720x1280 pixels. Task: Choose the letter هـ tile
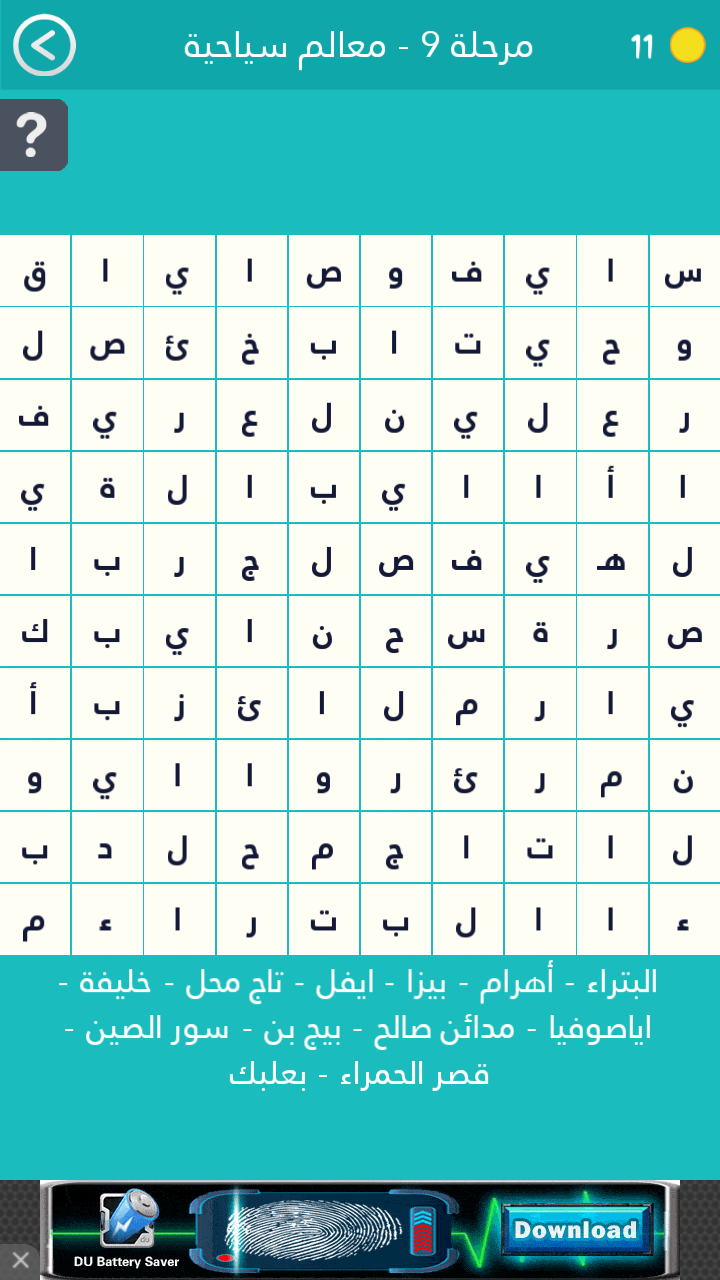coord(611,560)
